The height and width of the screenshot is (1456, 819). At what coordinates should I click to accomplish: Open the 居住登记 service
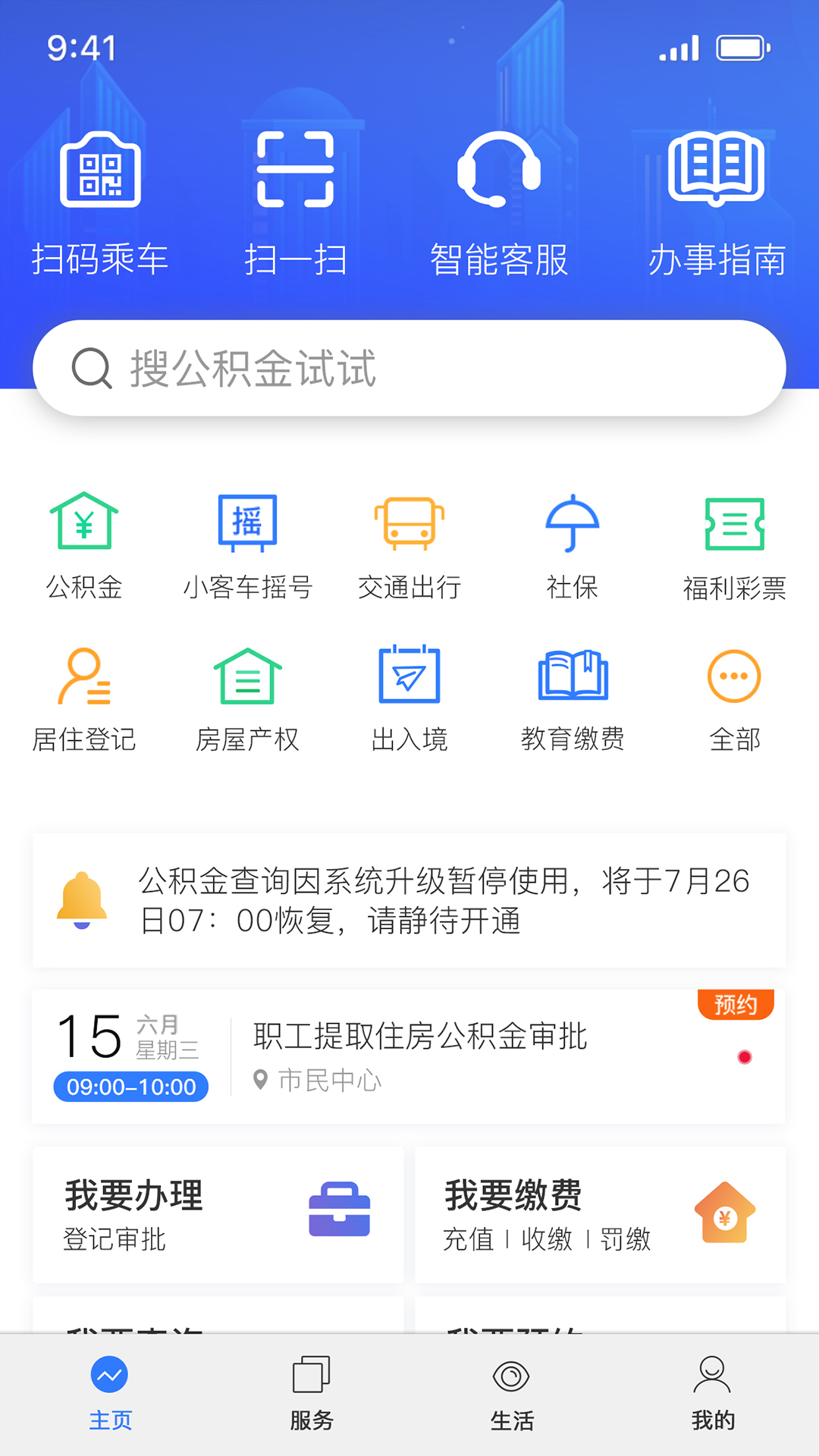(x=84, y=698)
